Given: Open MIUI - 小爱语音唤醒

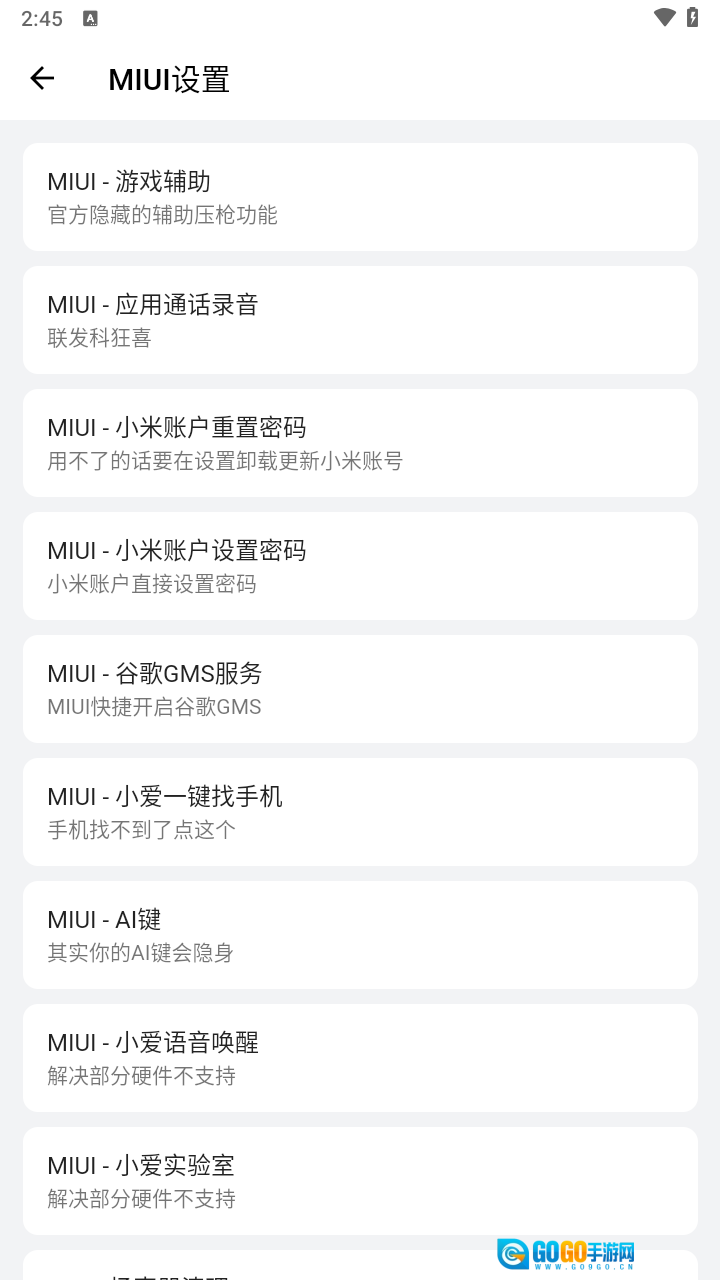Looking at the screenshot, I should pos(360,1057).
